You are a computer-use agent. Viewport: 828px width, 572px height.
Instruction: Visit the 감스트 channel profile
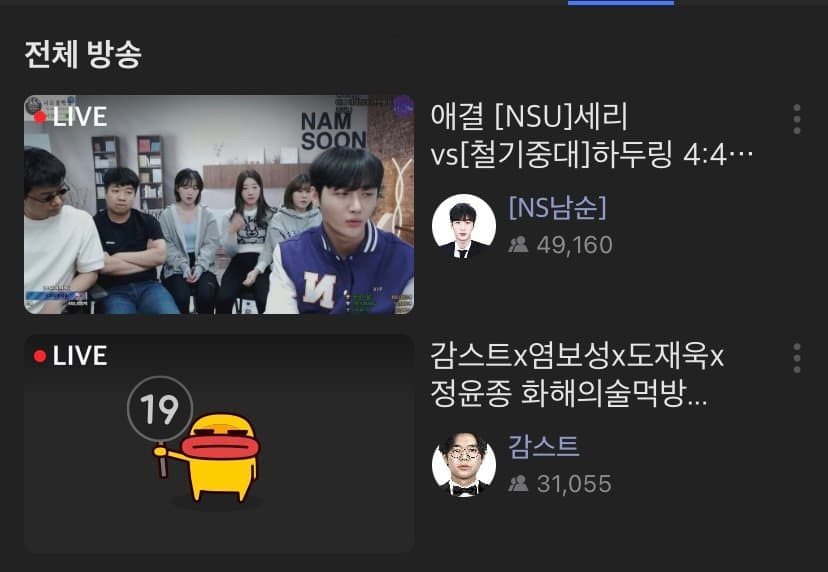(463, 465)
